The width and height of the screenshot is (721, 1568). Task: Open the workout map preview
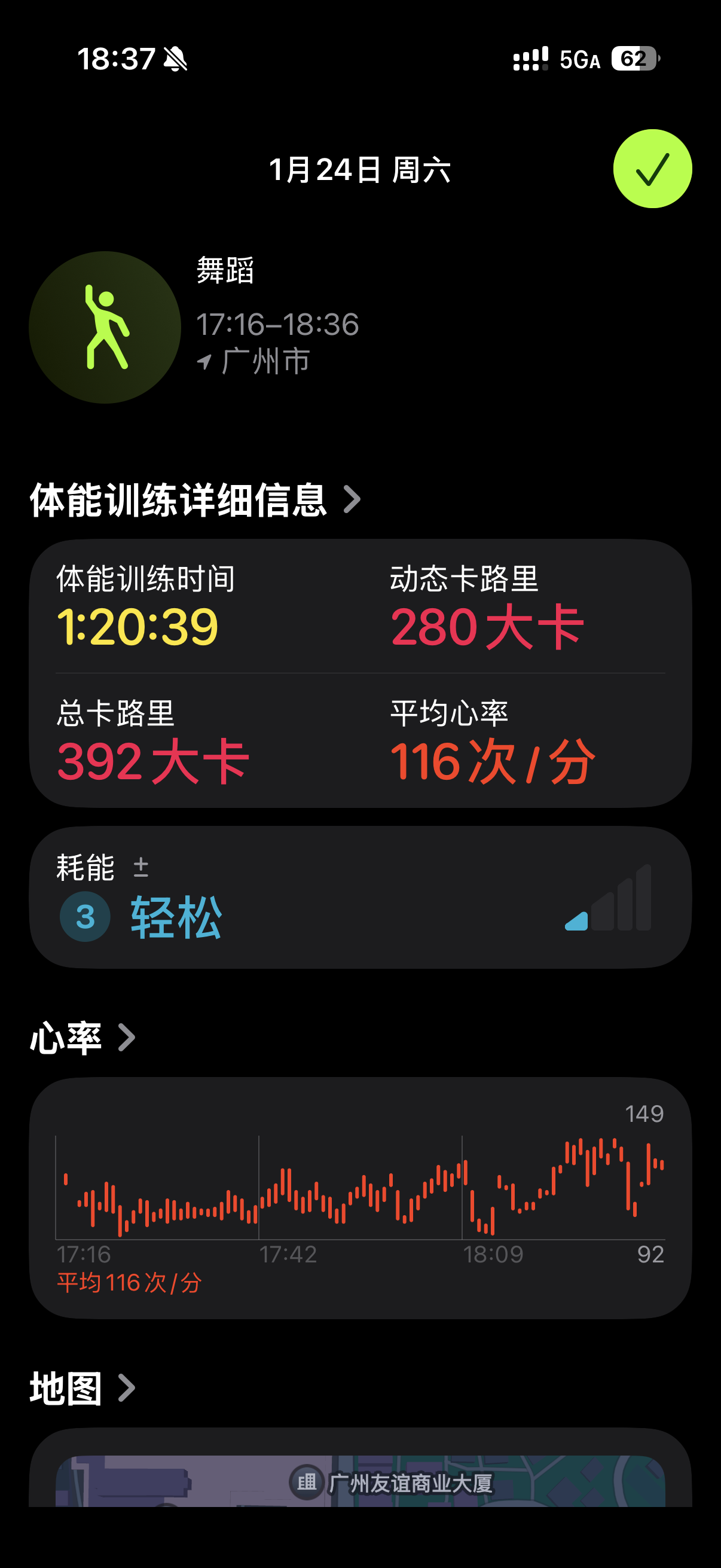[359, 1479]
